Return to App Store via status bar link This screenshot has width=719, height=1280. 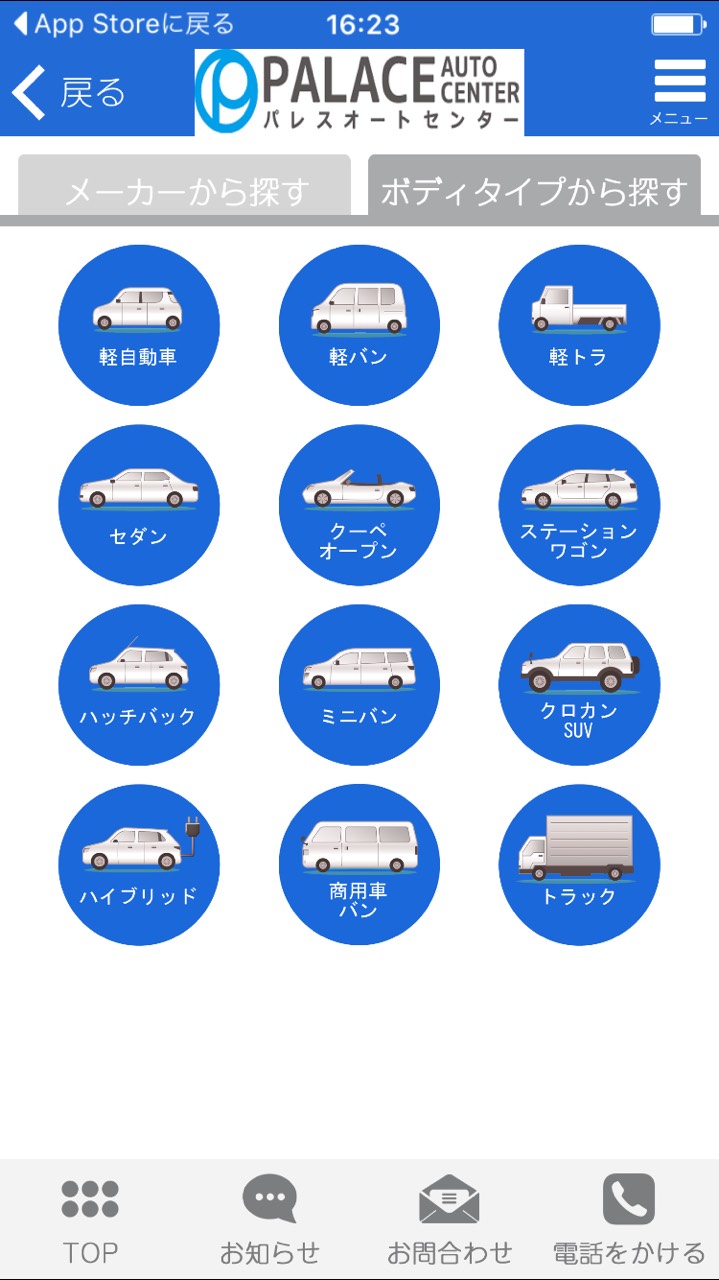[122, 24]
